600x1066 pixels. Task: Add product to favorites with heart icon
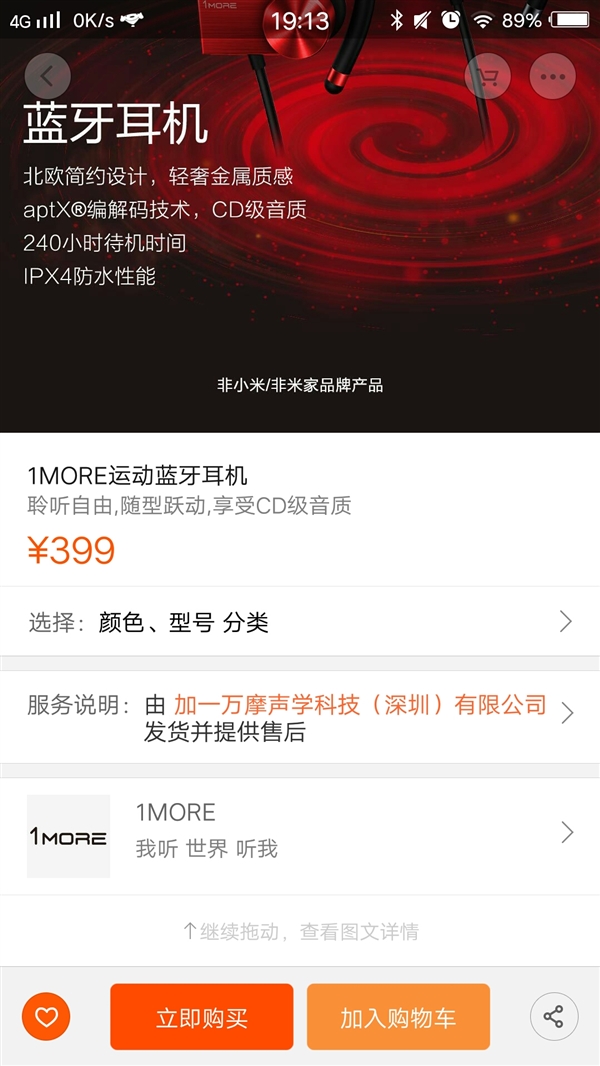tap(46, 1017)
